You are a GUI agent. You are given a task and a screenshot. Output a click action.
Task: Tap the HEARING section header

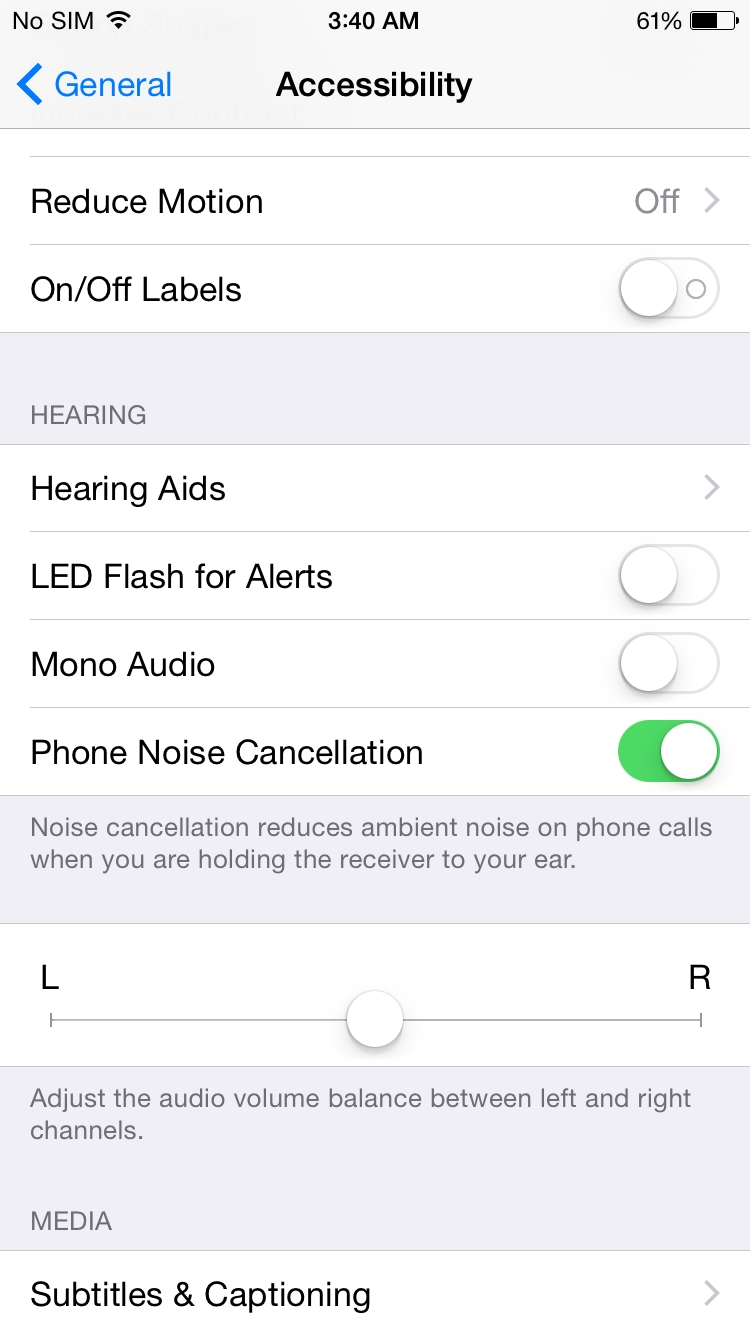point(88,414)
